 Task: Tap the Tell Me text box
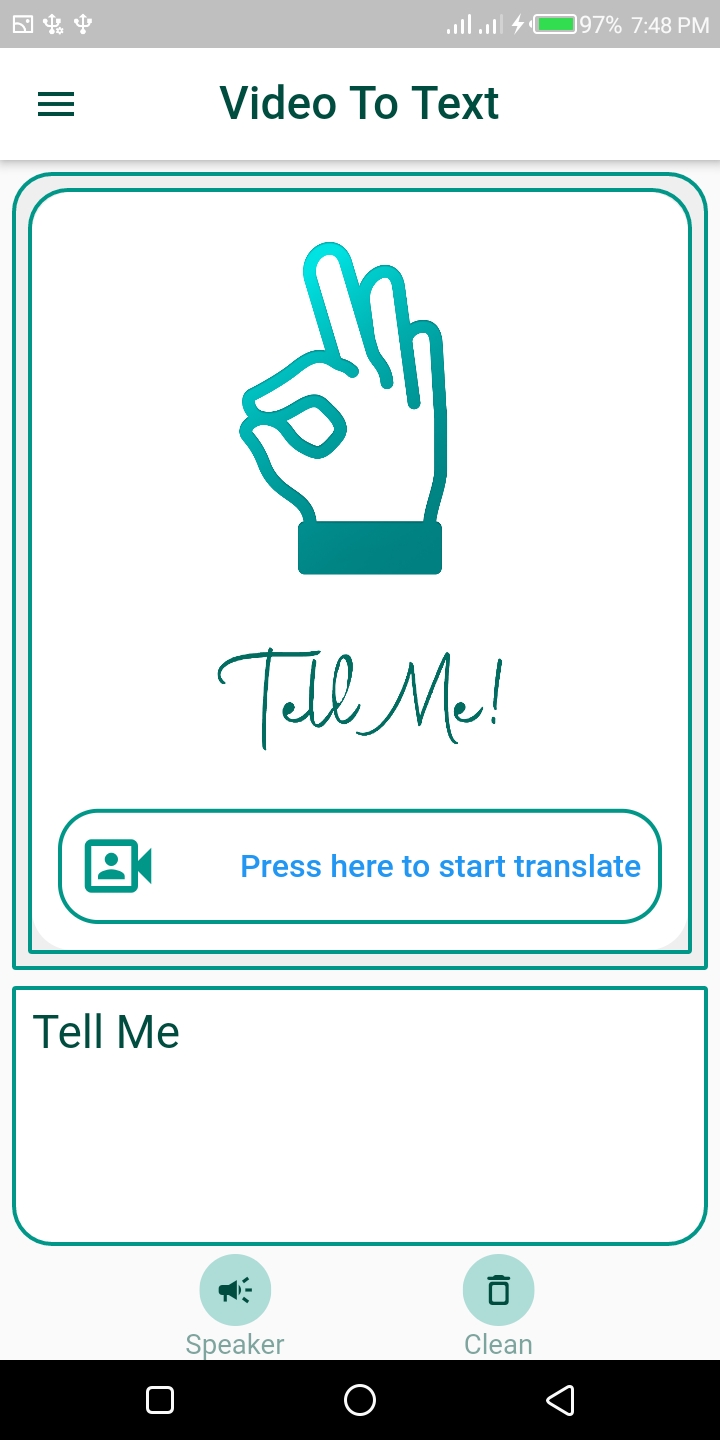click(x=360, y=1116)
